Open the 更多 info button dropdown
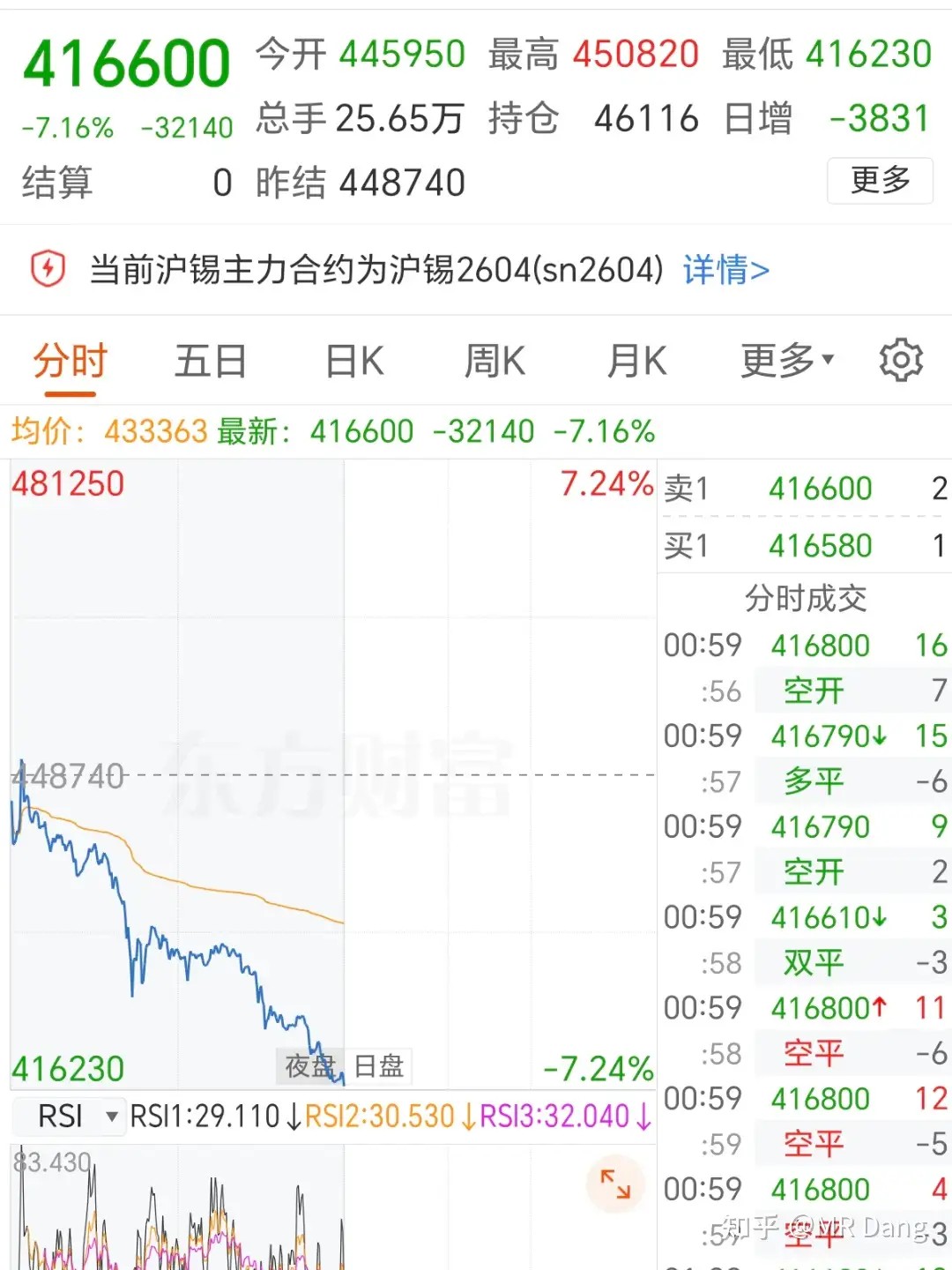This screenshot has height=1270, width=952. tap(879, 181)
